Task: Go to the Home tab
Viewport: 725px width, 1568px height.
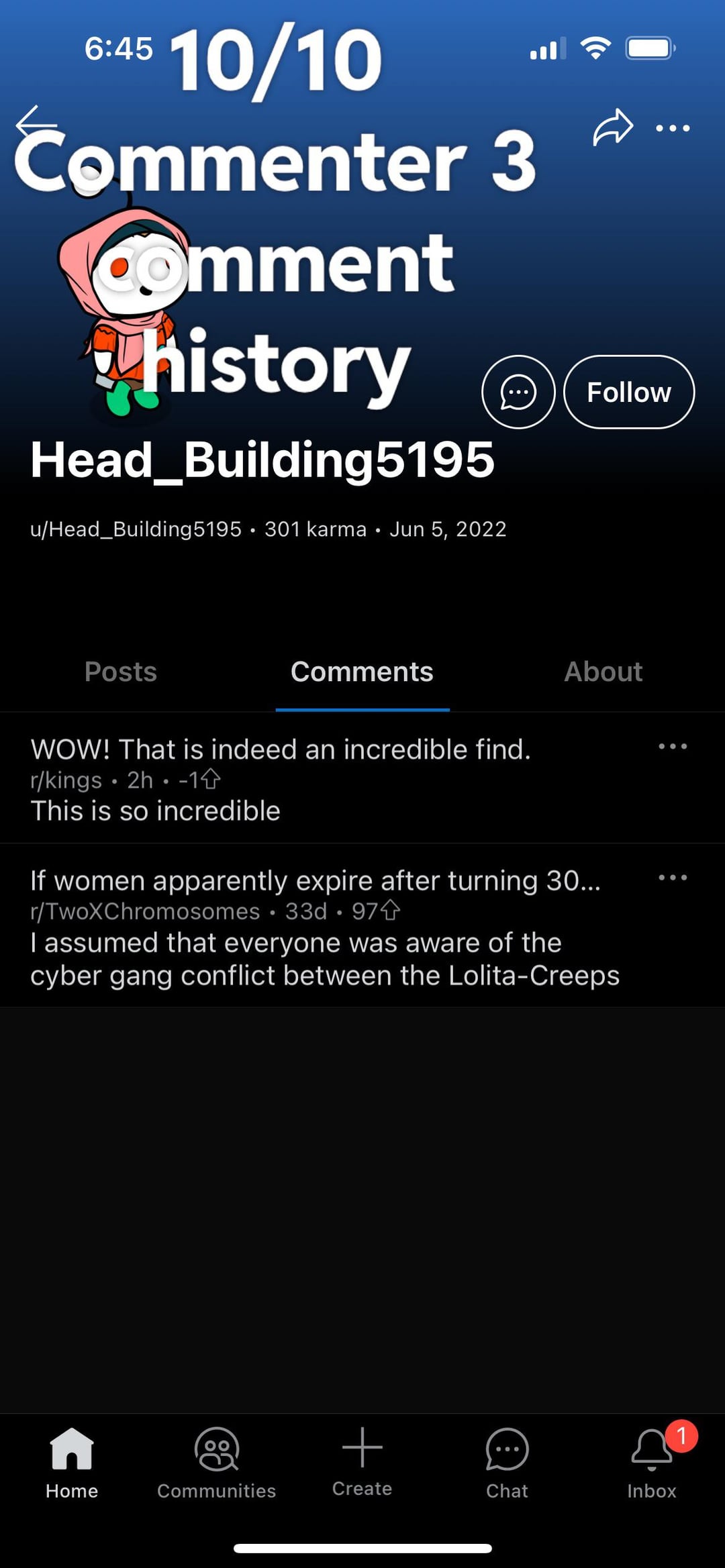Action: pyautogui.click(x=72, y=1463)
